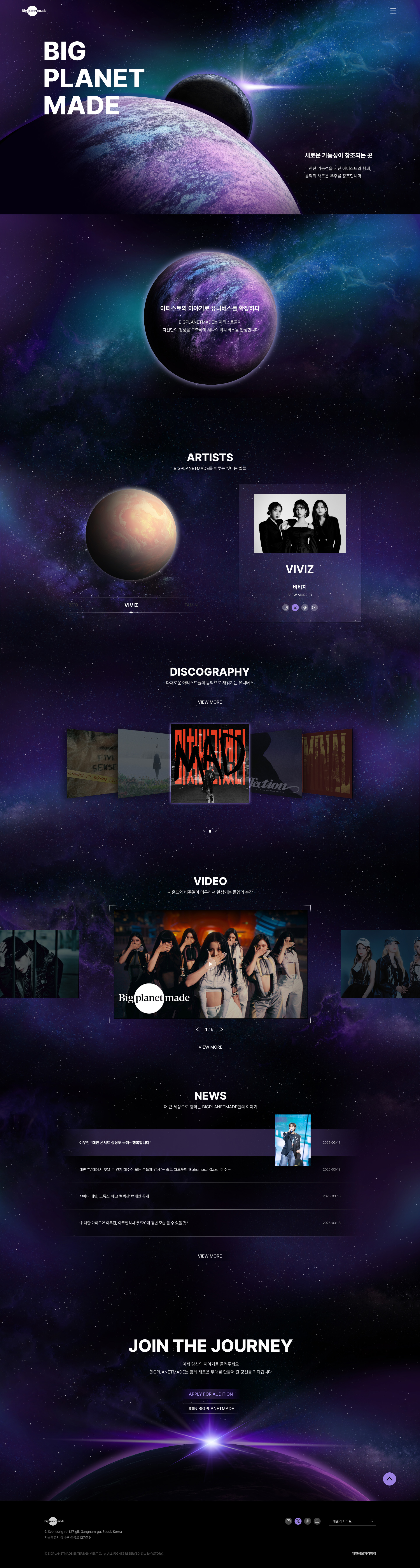Open the footer Instagram icon
Viewport: 420px width, 1568px height.
pyautogui.click(x=289, y=1521)
